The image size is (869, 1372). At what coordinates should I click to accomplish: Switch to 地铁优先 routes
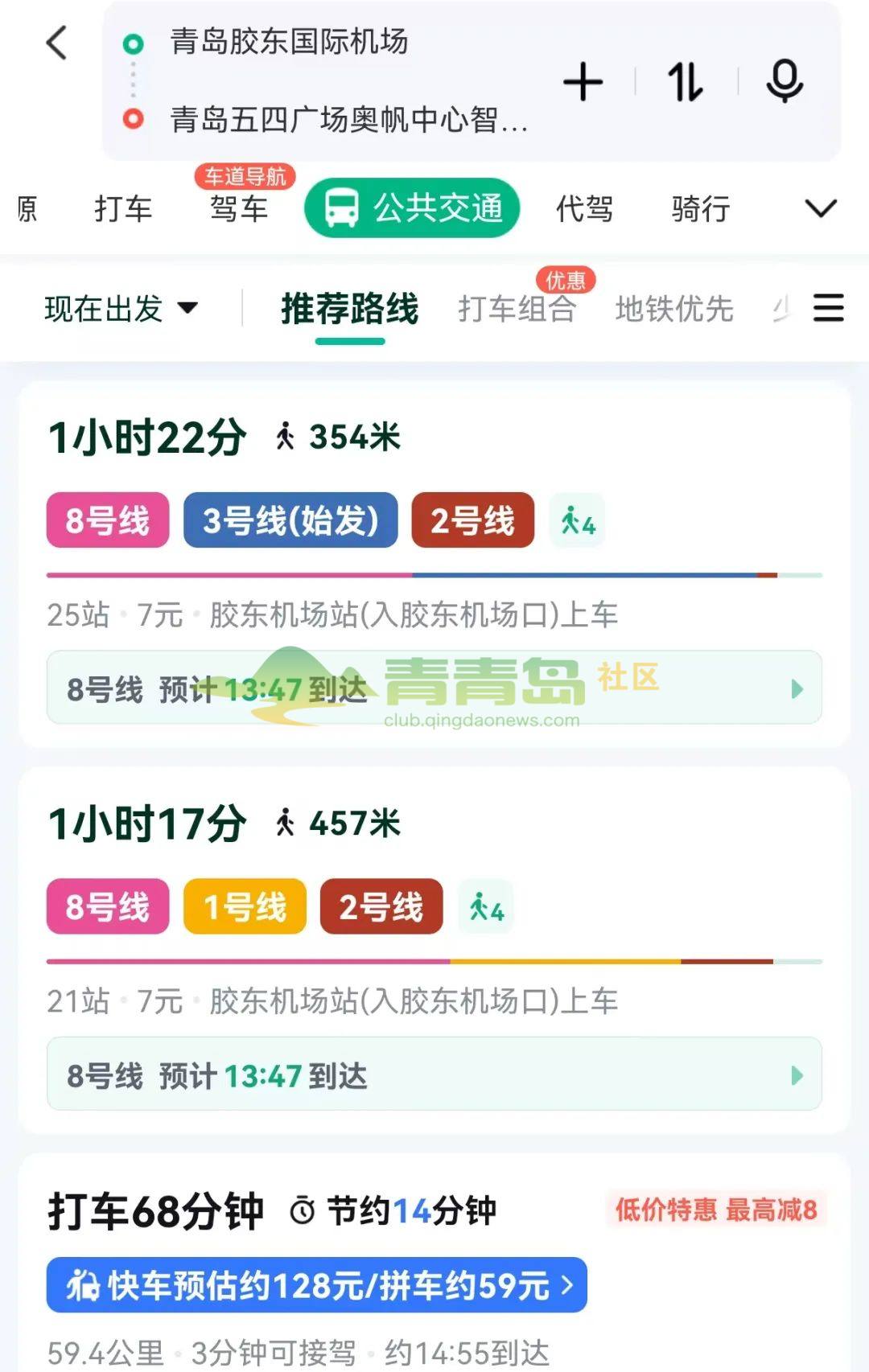[674, 309]
